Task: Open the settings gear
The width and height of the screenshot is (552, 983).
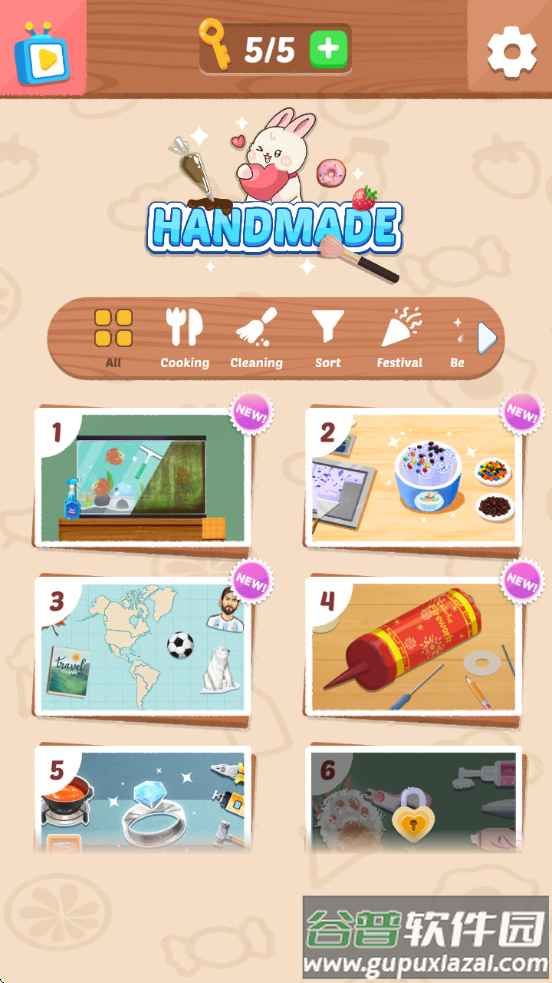Action: (512, 50)
